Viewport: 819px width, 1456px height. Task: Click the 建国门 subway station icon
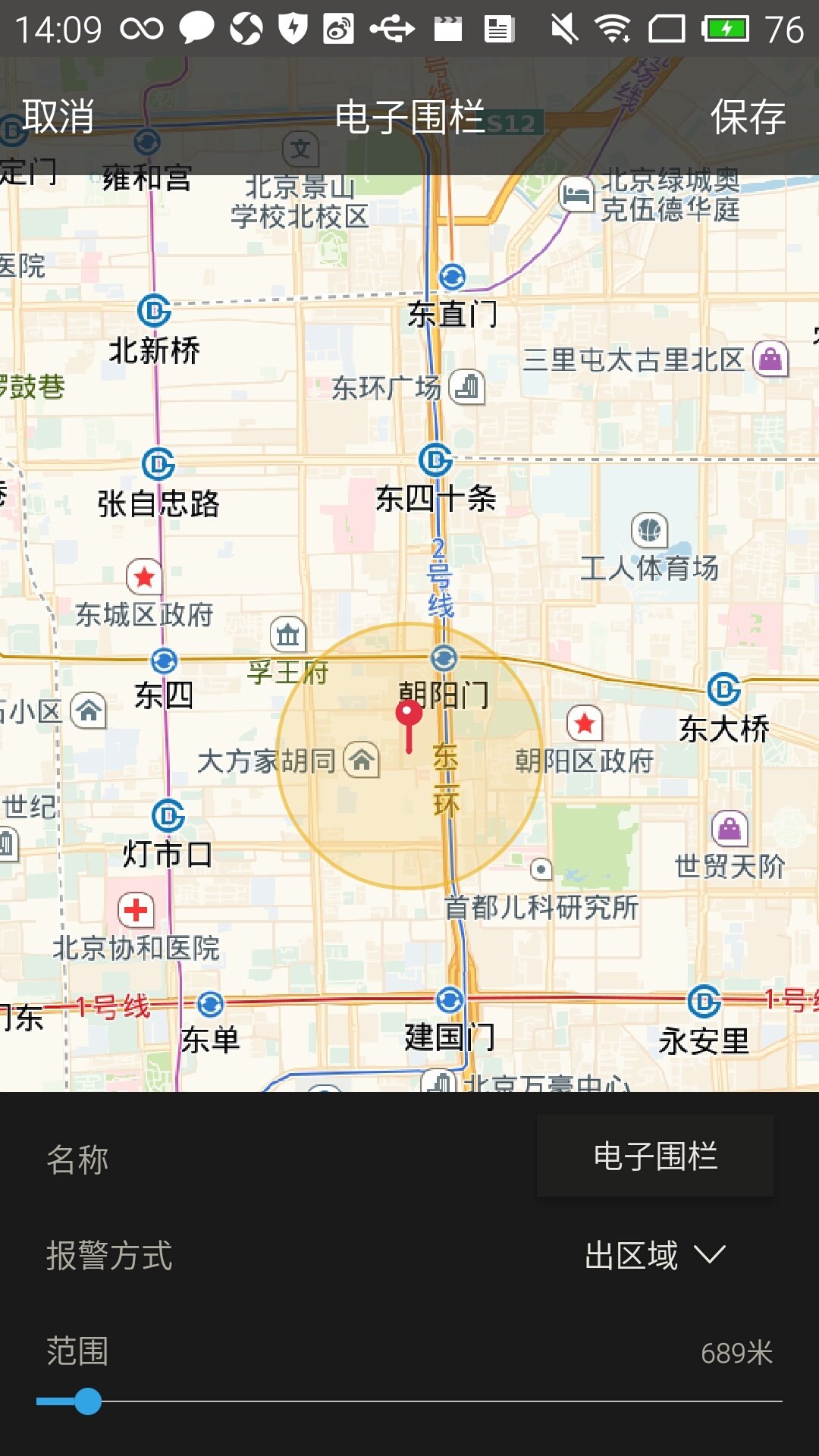[449, 999]
